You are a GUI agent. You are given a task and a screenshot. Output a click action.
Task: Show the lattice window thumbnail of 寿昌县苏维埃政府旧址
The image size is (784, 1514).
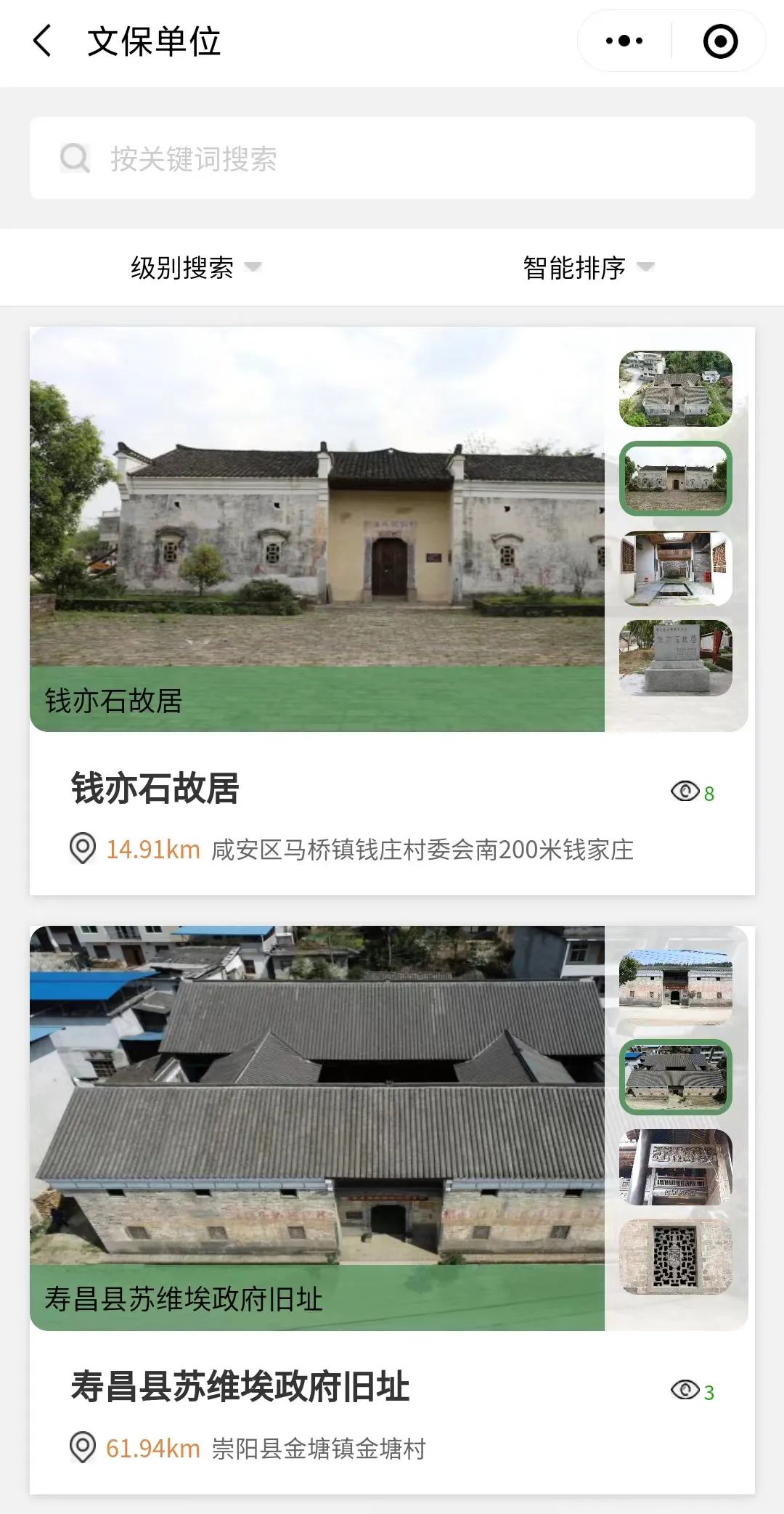pos(675,1257)
